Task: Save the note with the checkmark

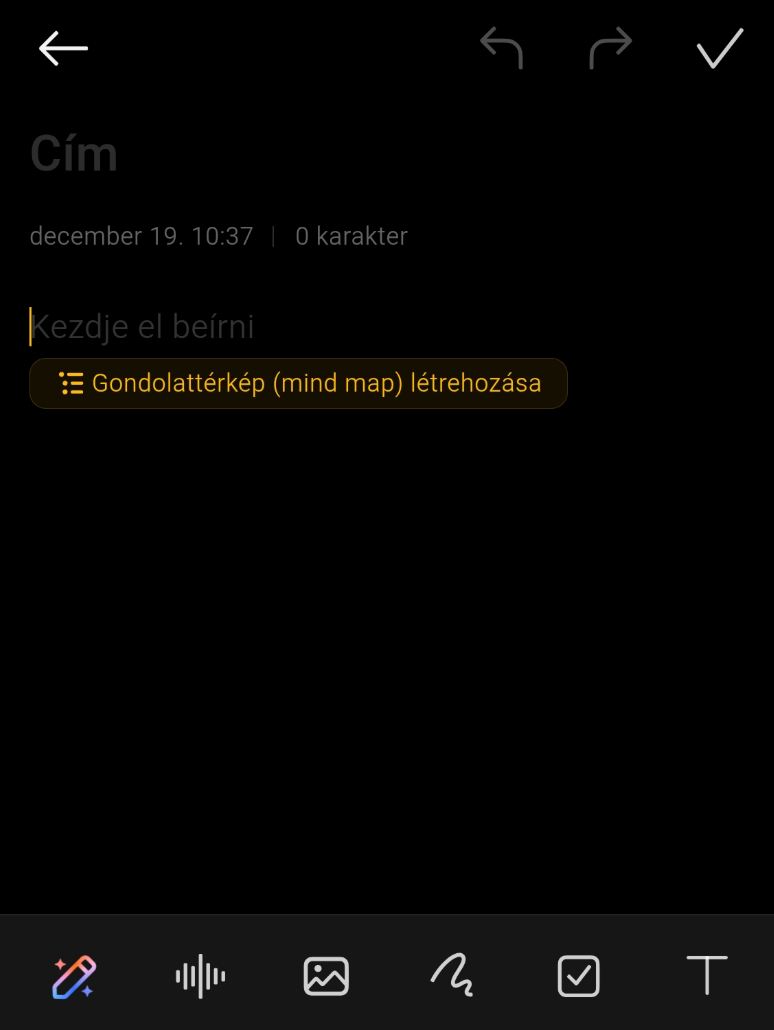Action: point(720,48)
